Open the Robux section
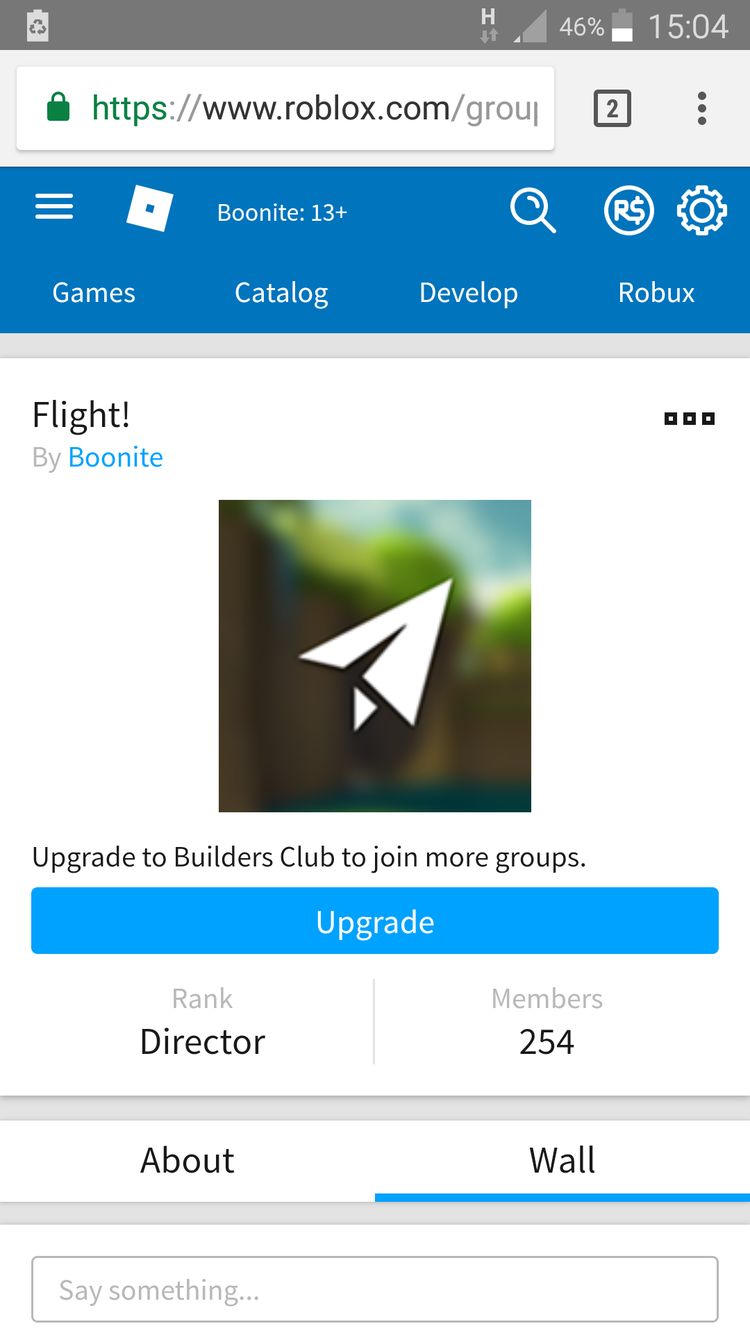The image size is (750, 1333). [x=656, y=293]
